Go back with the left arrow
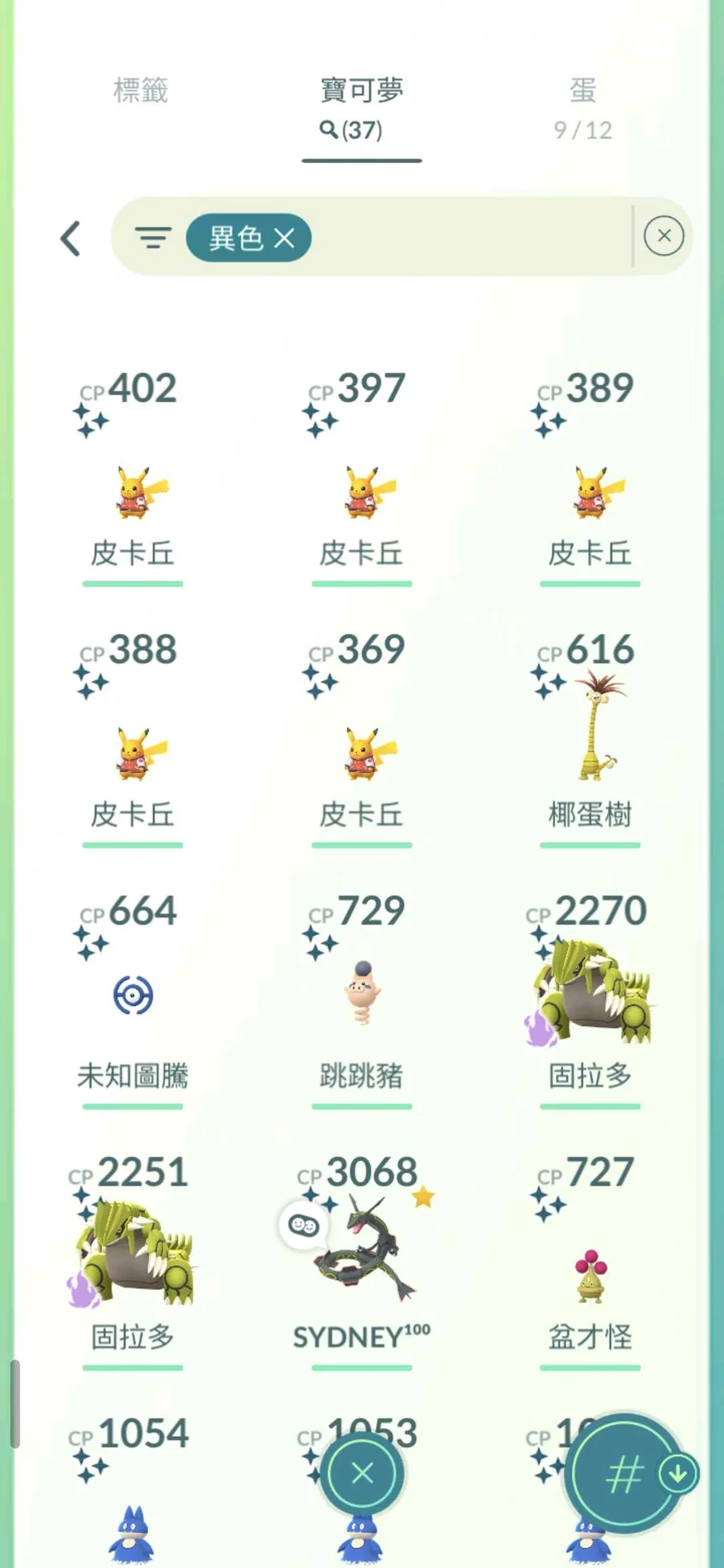The width and height of the screenshot is (724, 1568). coord(71,238)
